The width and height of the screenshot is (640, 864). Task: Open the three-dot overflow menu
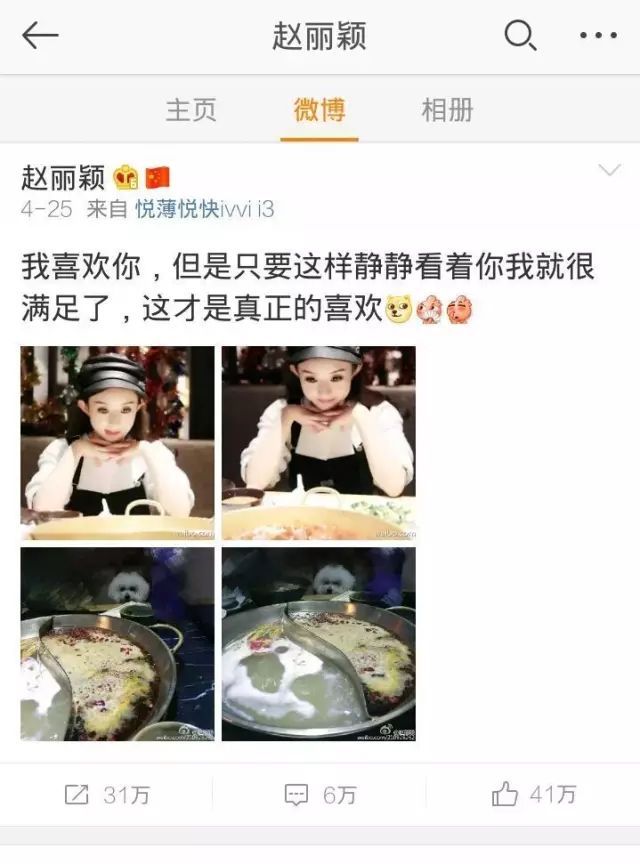(598, 37)
